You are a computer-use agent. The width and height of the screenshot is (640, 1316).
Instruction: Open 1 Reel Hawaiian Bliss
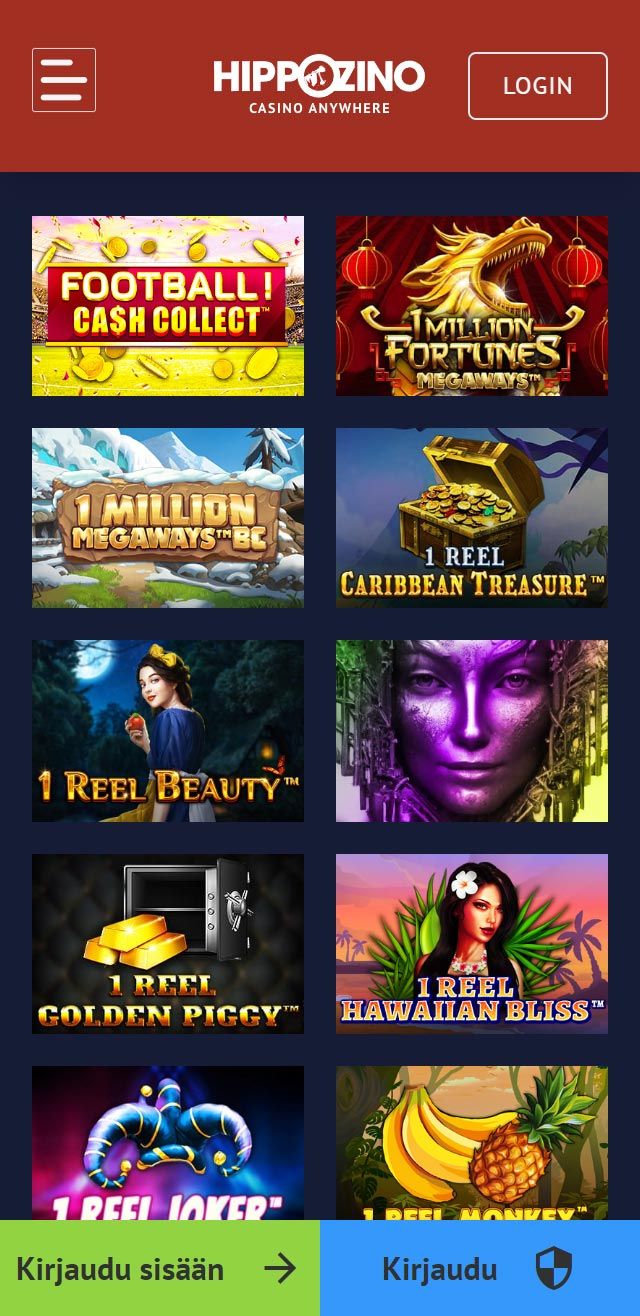click(472, 943)
